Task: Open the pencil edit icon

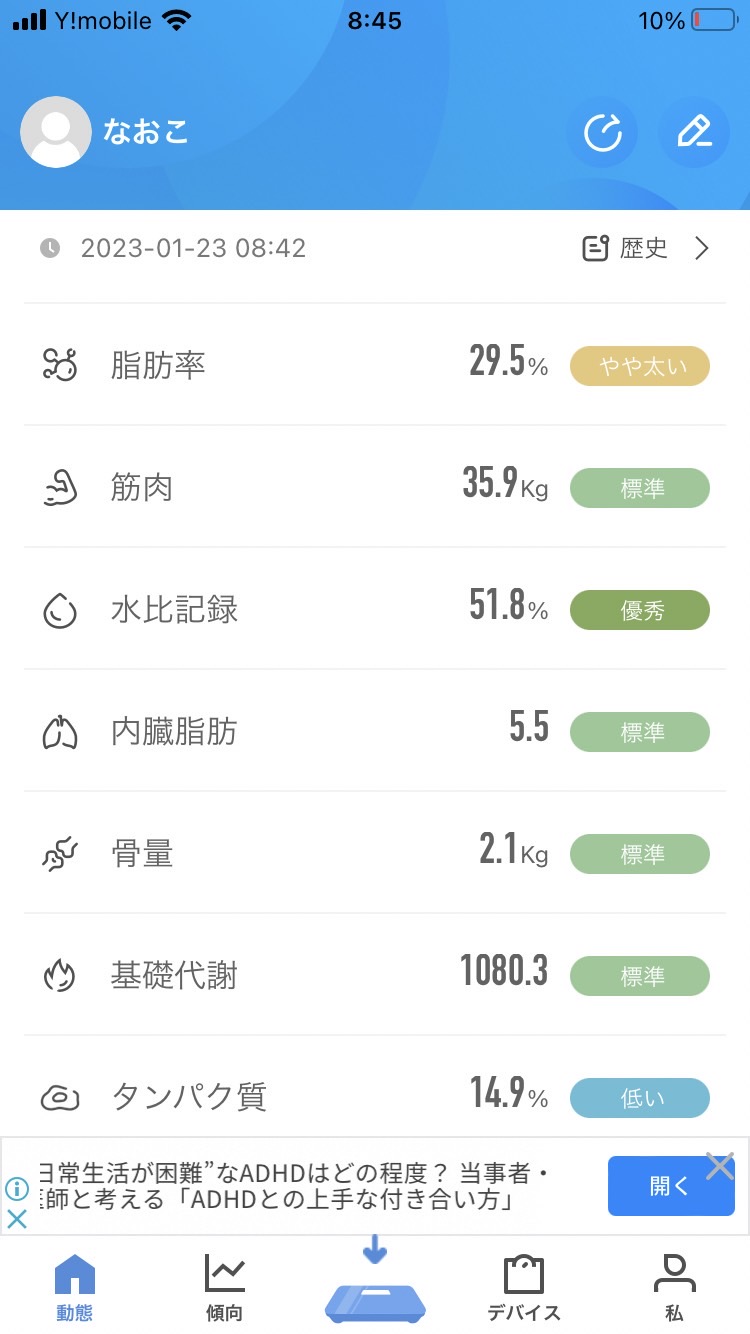Action: [694, 132]
